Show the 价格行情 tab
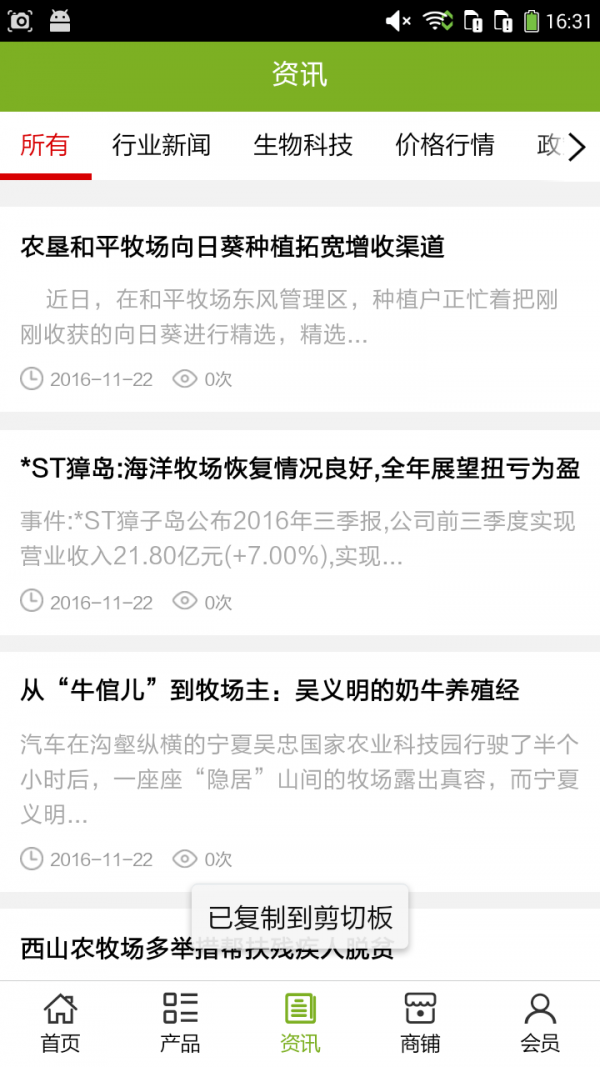The width and height of the screenshot is (600, 1067). coord(444,145)
